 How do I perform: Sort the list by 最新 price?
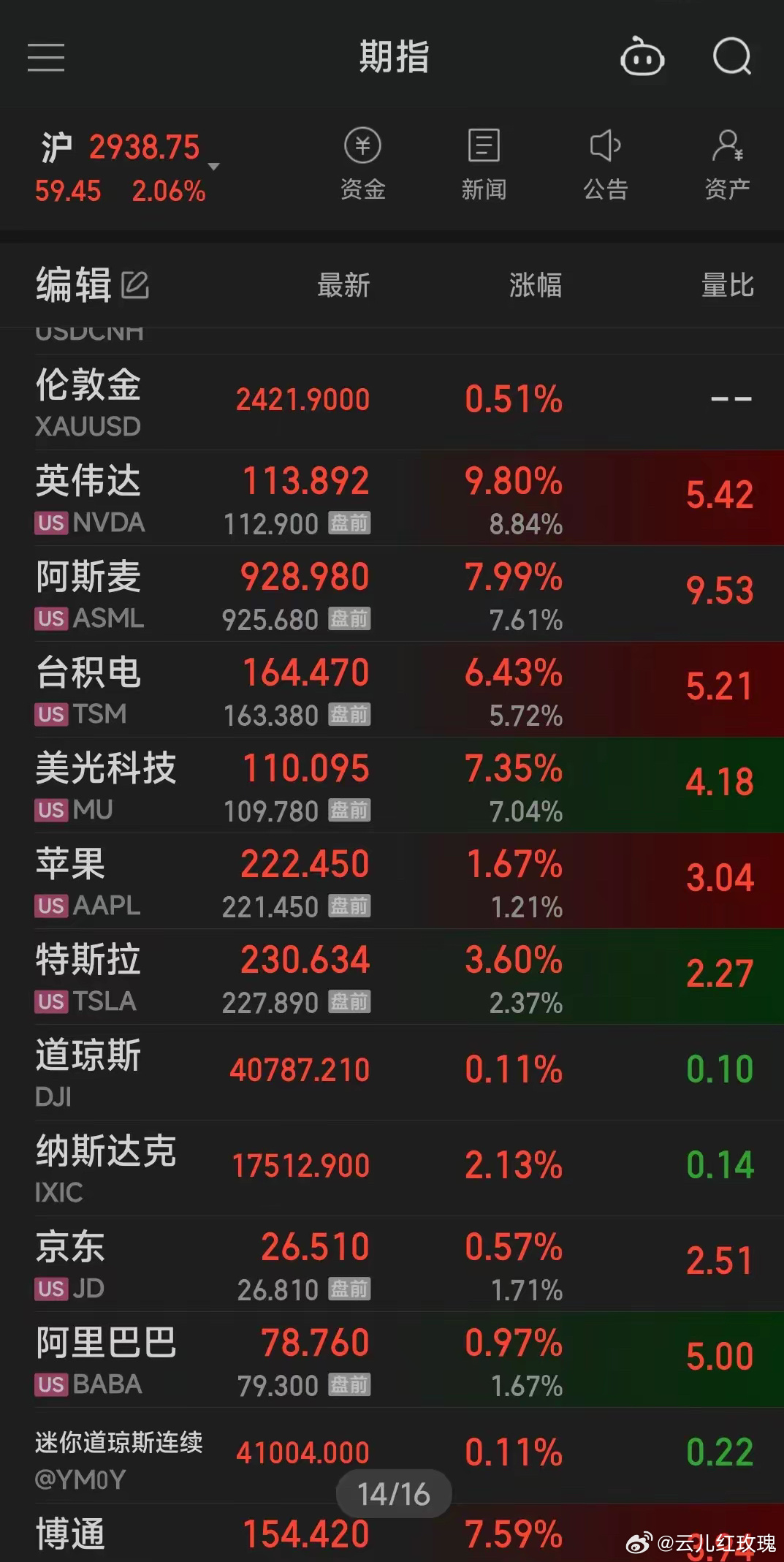point(343,285)
